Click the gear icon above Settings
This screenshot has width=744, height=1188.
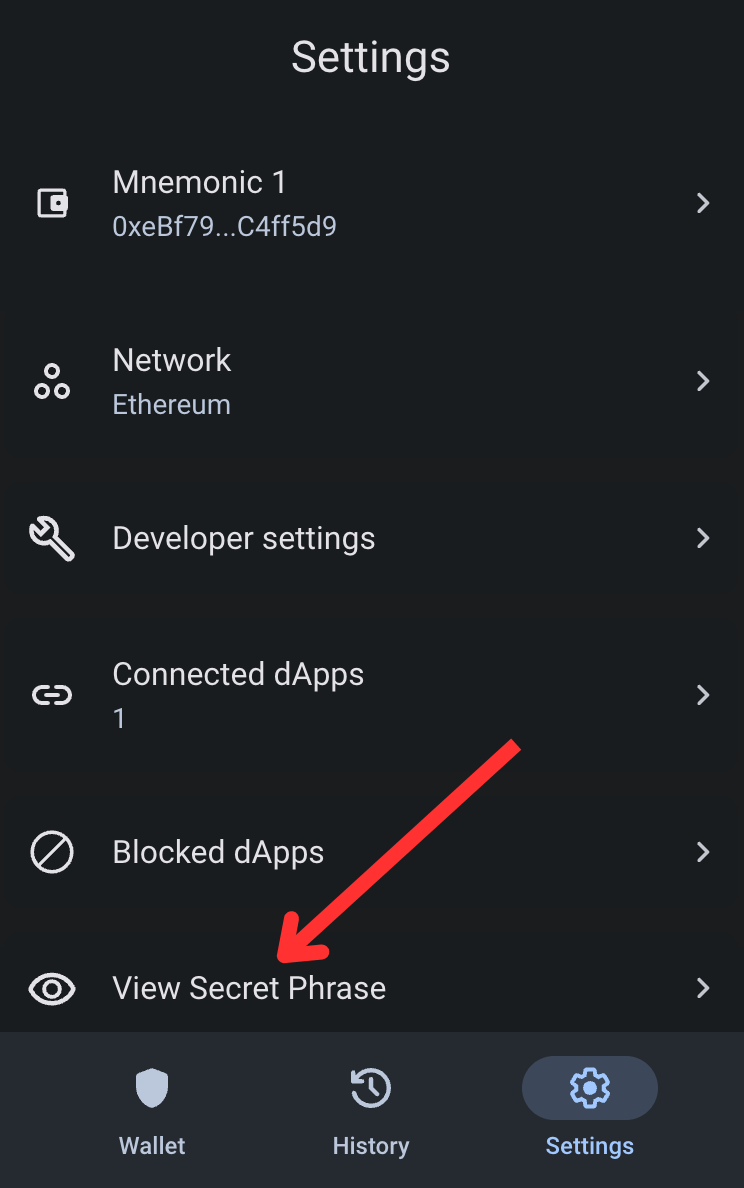click(x=589, y=1088)
